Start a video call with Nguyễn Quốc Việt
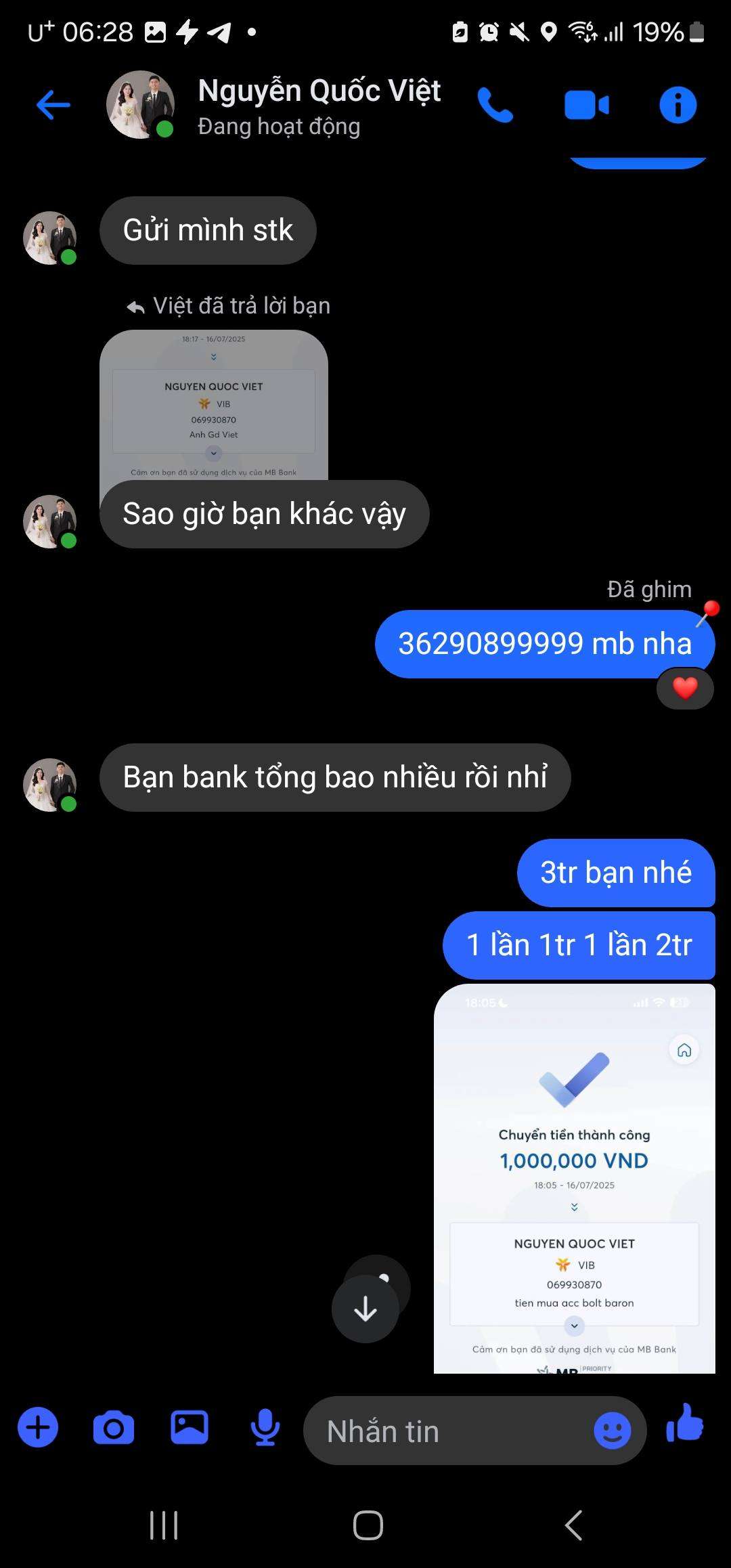The width and height of the screenshot is (731, 1568). pyautogui.click(x=587, y=106)
